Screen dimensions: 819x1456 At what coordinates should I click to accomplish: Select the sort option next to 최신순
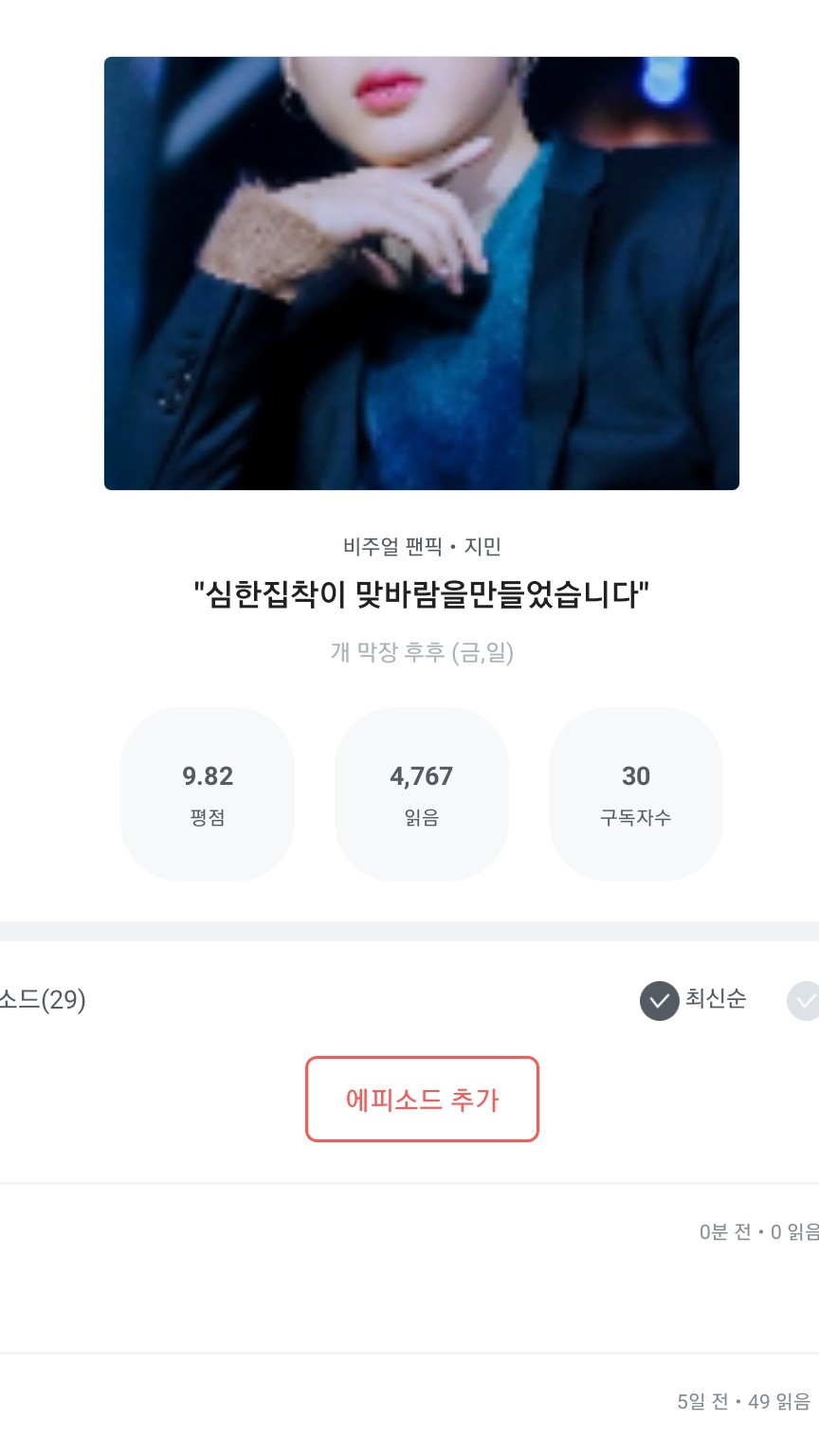coord(803,1001)
